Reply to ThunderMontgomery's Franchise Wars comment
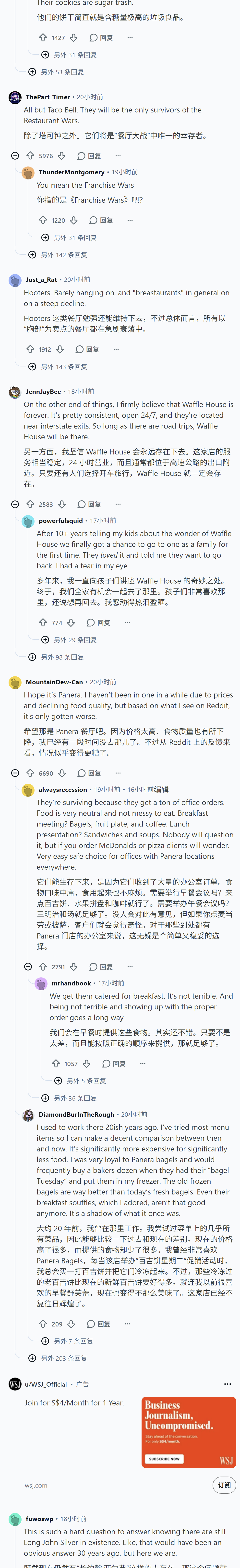The height and width of the screenshot is (1568, 240). point(101,220)
